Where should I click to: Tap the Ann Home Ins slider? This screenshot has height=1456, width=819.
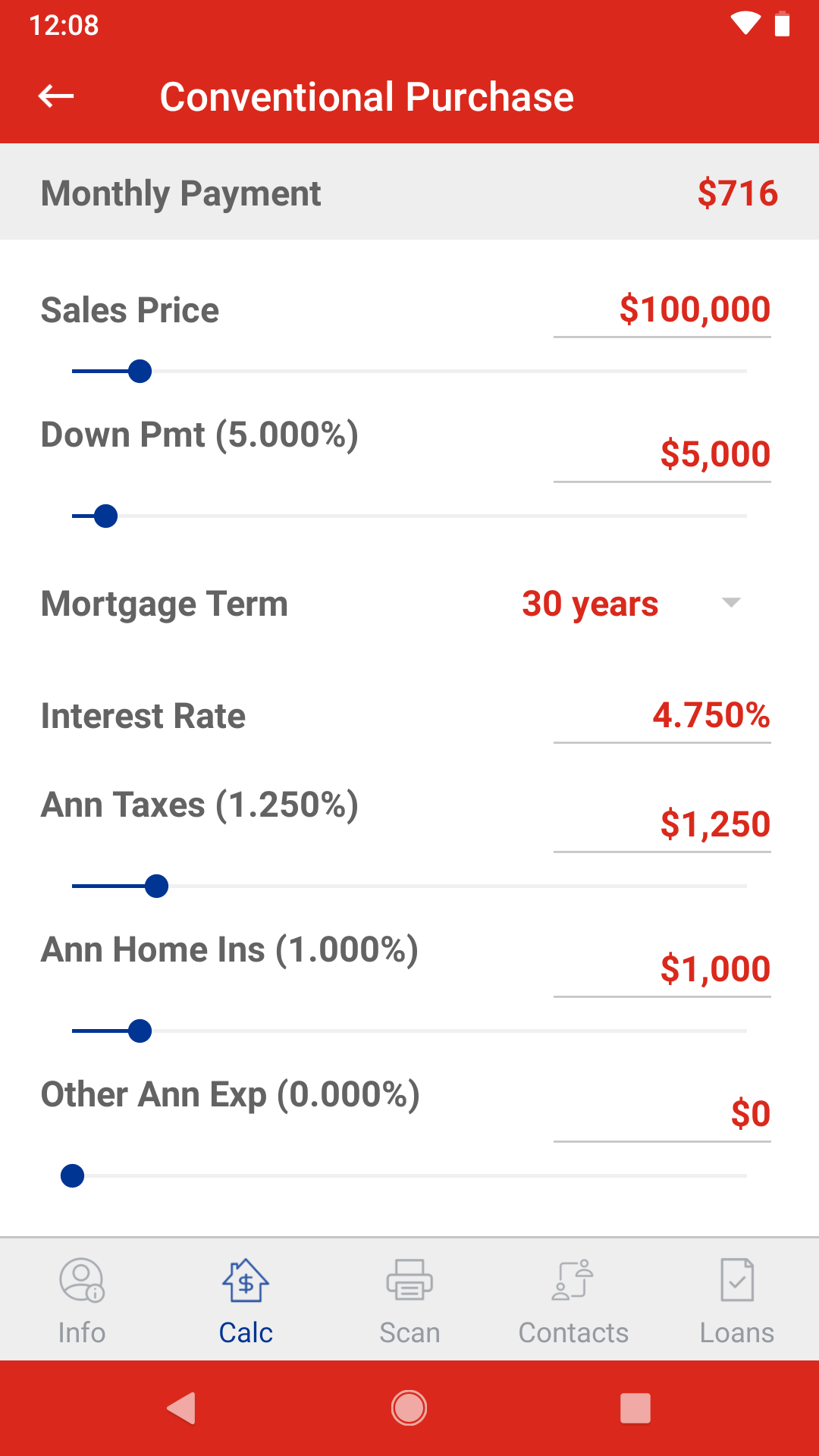click(409, 1031)
